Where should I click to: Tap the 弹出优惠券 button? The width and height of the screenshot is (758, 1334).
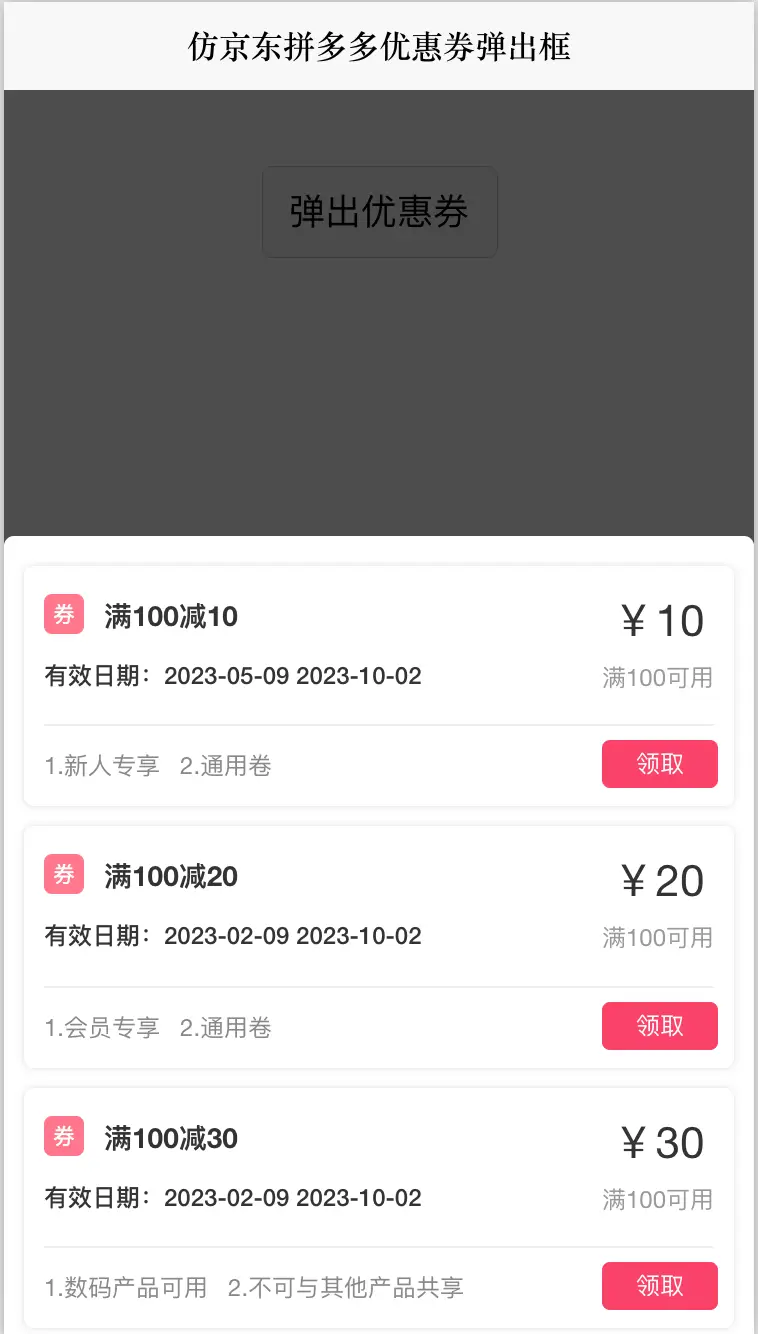(379, 212)
